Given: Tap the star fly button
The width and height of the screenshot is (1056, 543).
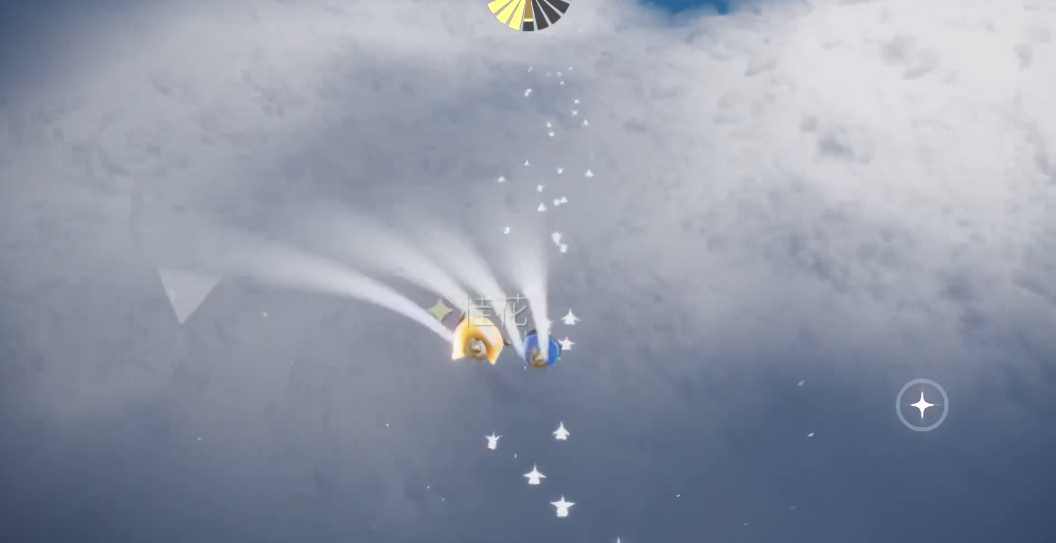Looking at the screenshot, I should point(921,405).
